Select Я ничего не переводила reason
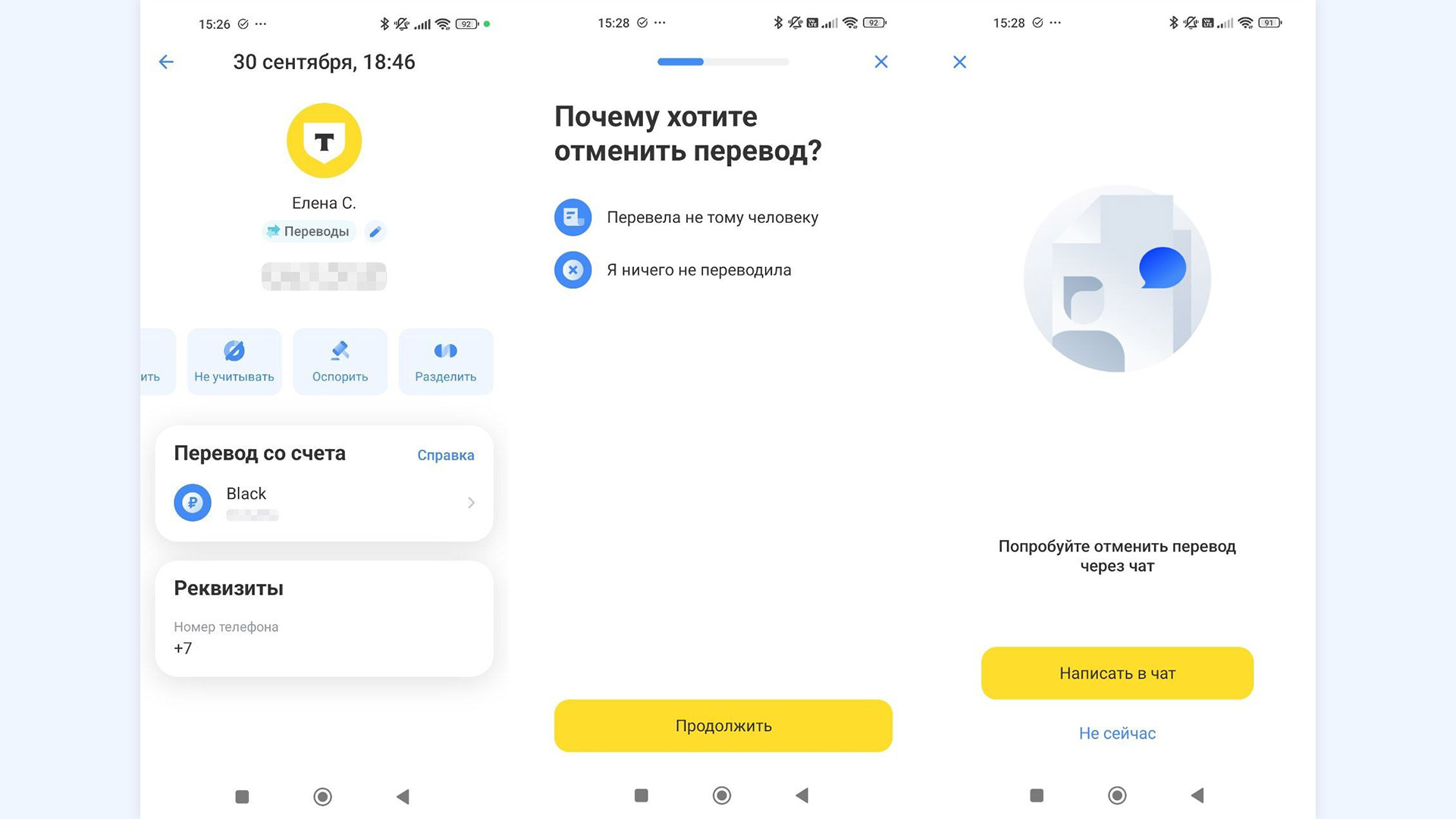The height and width of the screenshot is (819, 1456). pos(698,270)
